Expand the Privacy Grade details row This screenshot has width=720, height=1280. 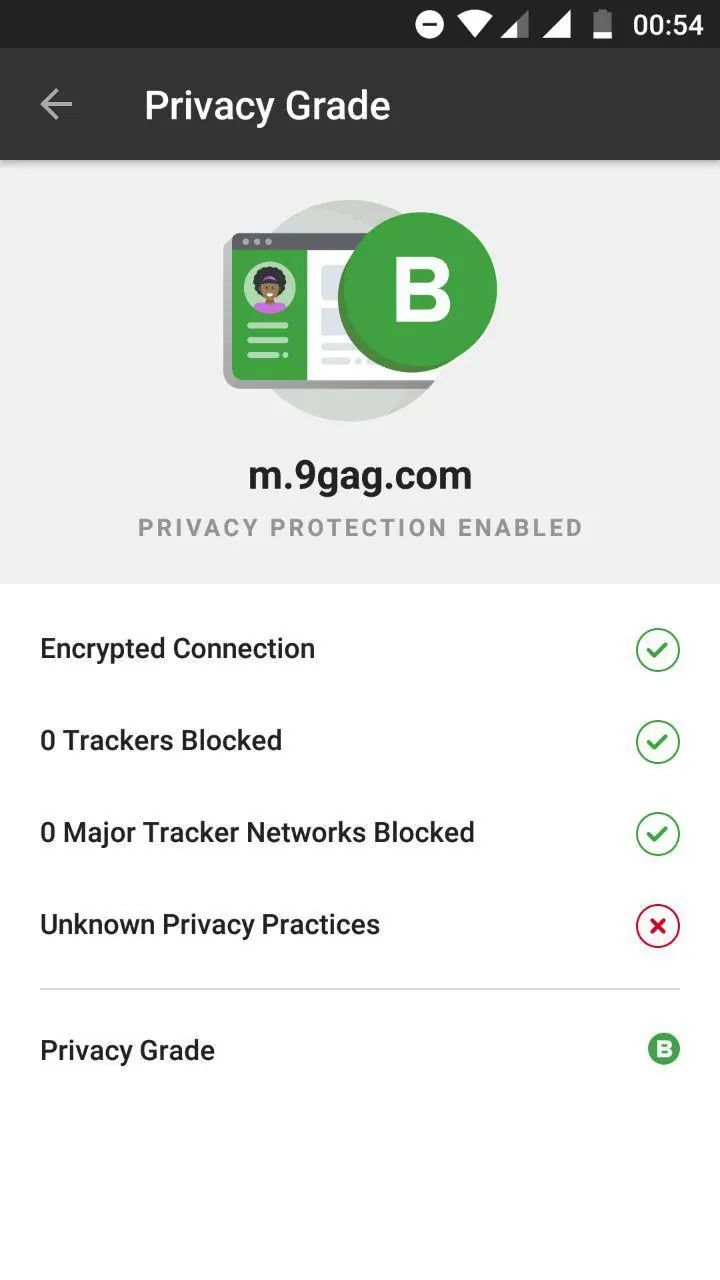[127, 1049]
